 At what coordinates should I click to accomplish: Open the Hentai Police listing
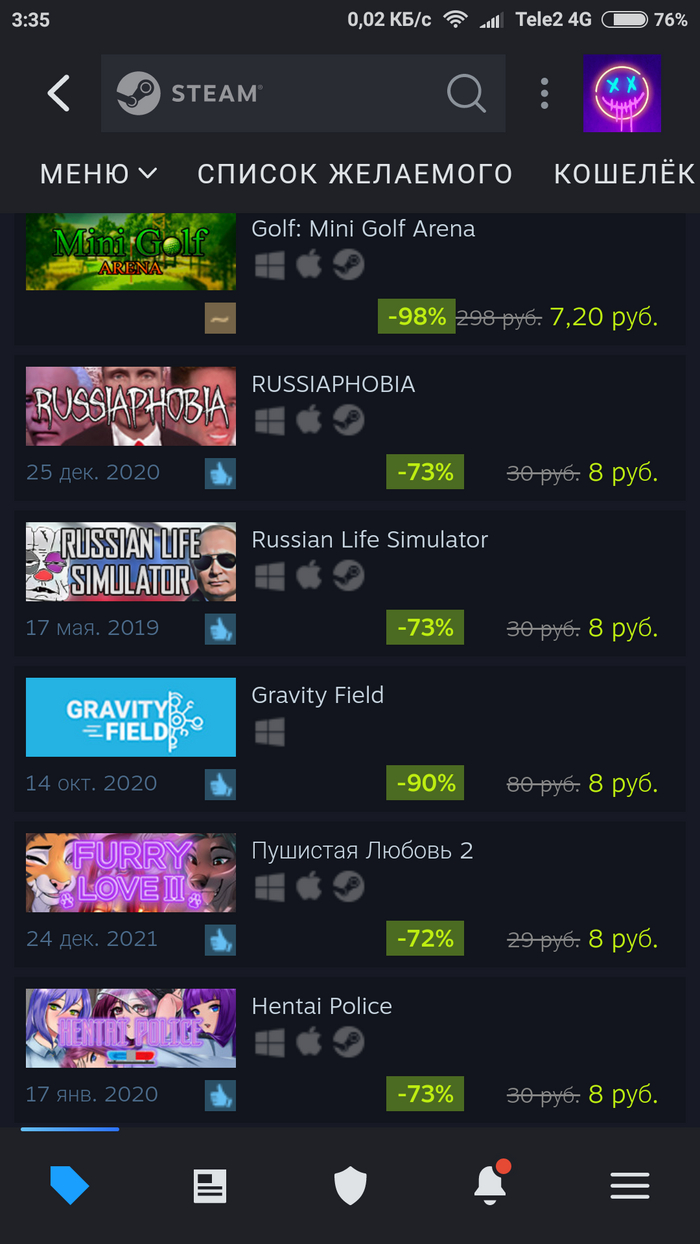tap(321, 1006)
